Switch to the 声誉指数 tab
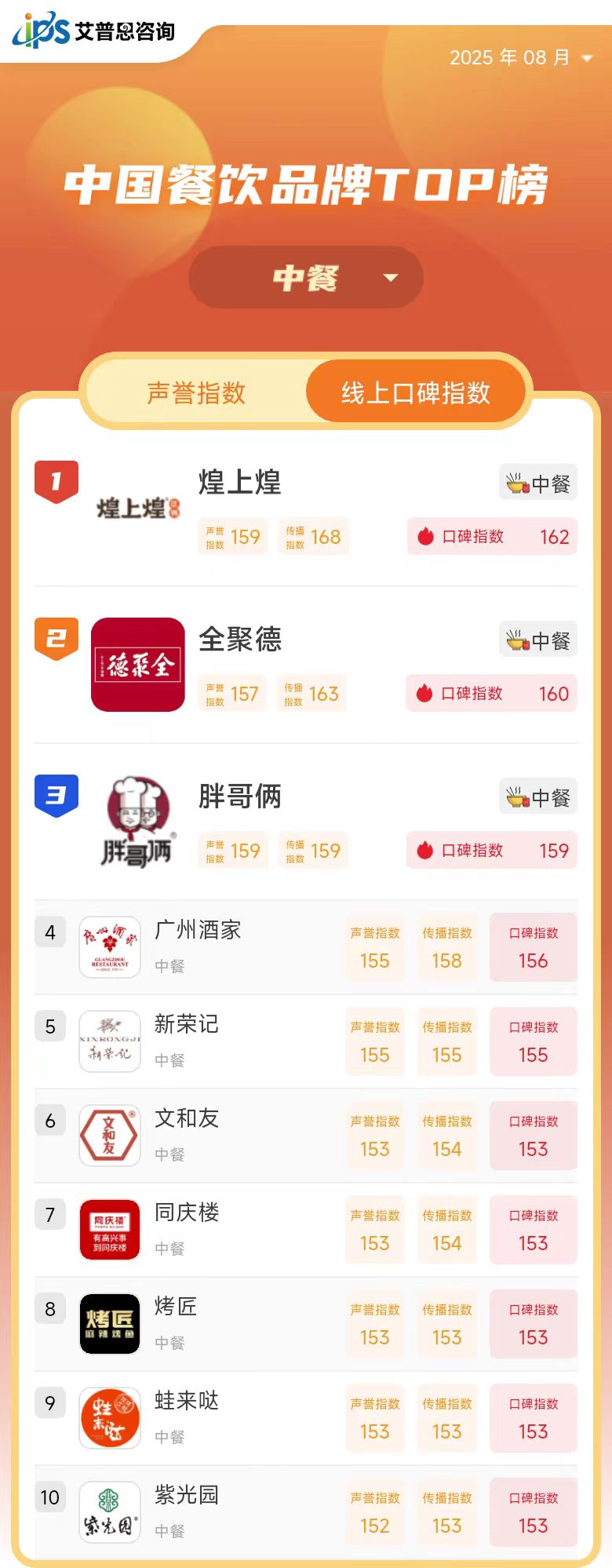This screenshot has width=612, height=1568. [196, 392]
